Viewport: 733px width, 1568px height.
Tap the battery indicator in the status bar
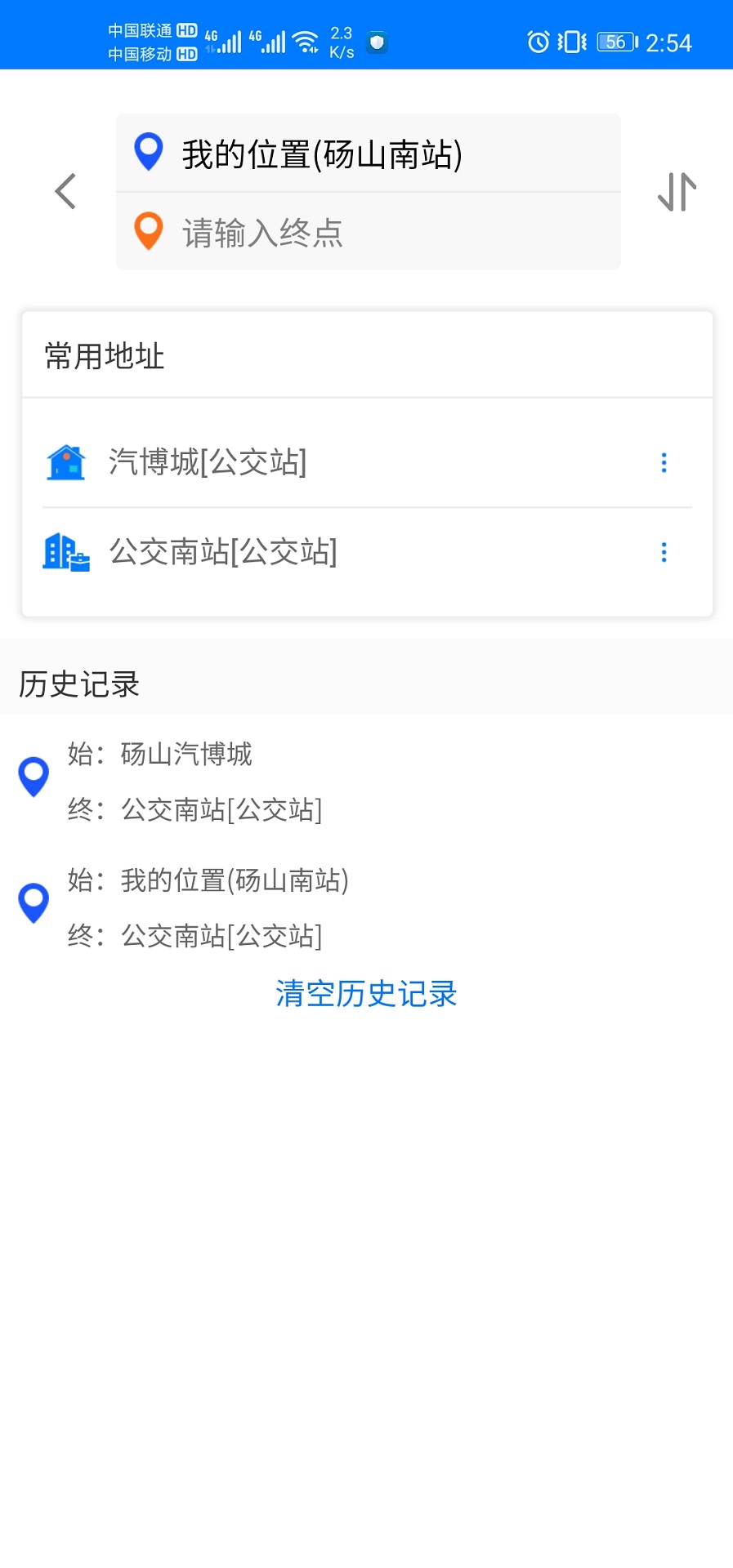[x=614, y=42]
